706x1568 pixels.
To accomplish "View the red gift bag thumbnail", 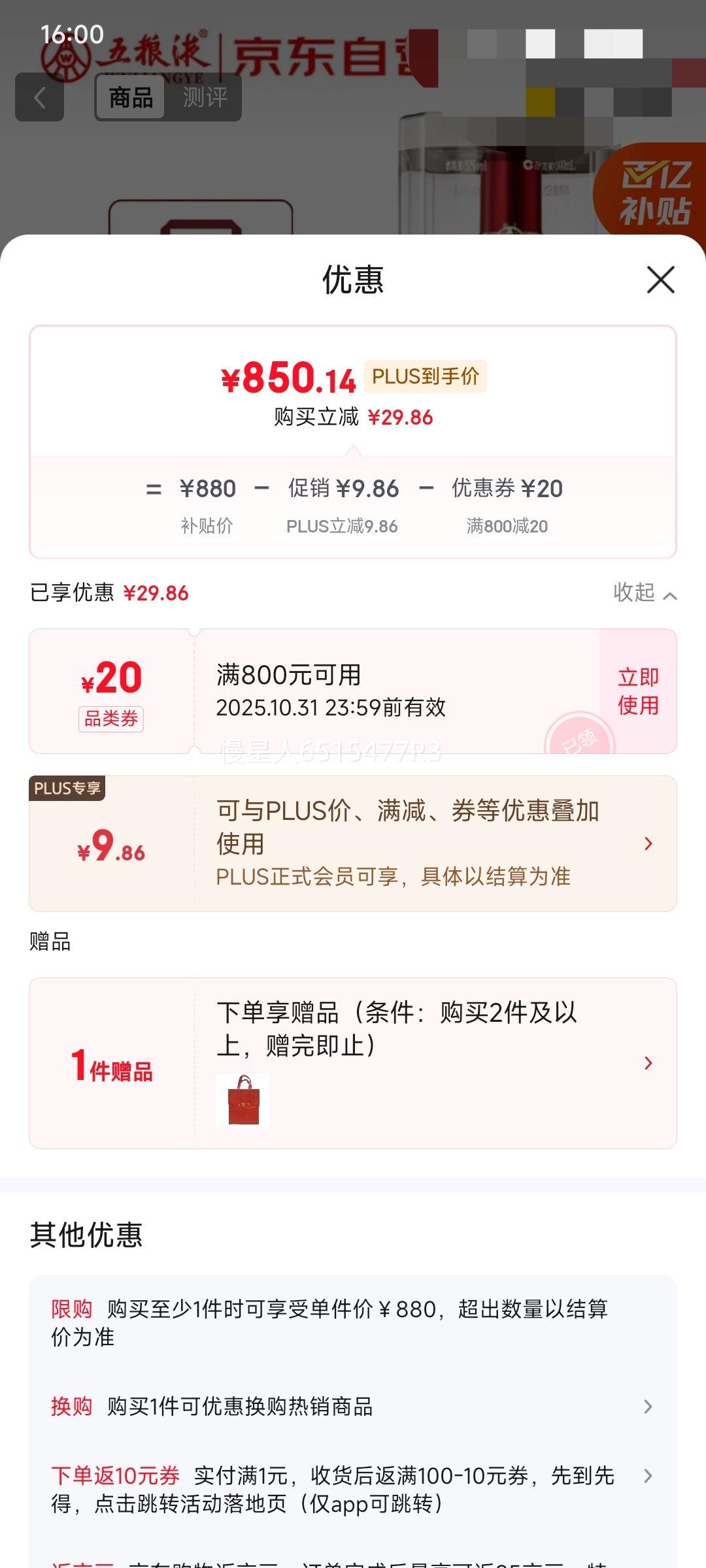I will 243,1100.
